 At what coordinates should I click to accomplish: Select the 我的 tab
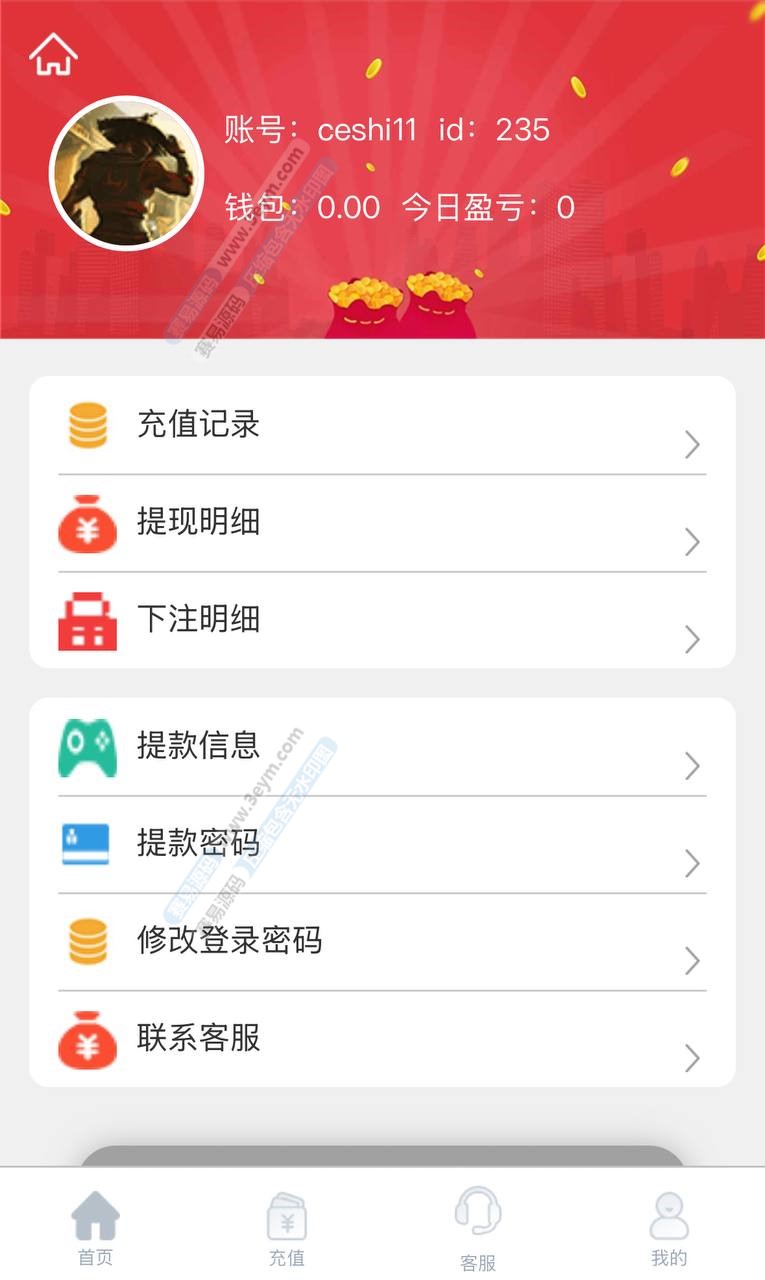[669, 1228]
